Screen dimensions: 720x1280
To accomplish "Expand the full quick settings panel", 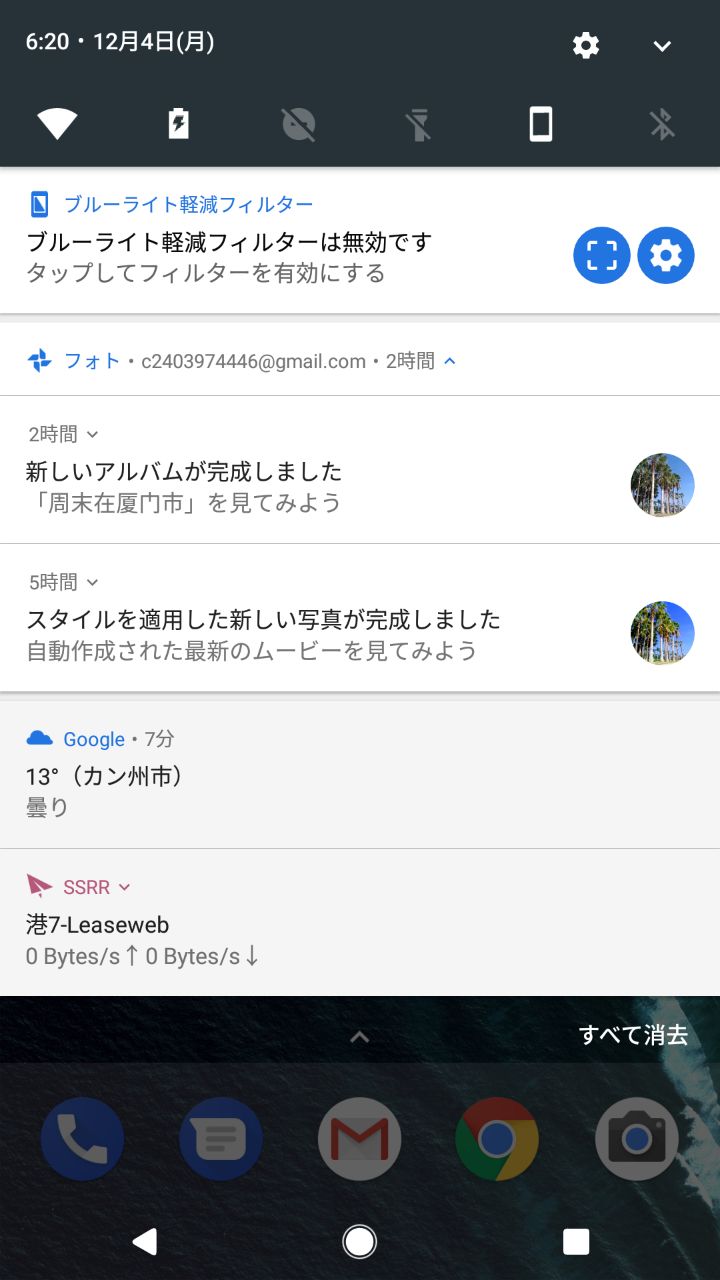I will pyautogui.click(x=661, y=45).
